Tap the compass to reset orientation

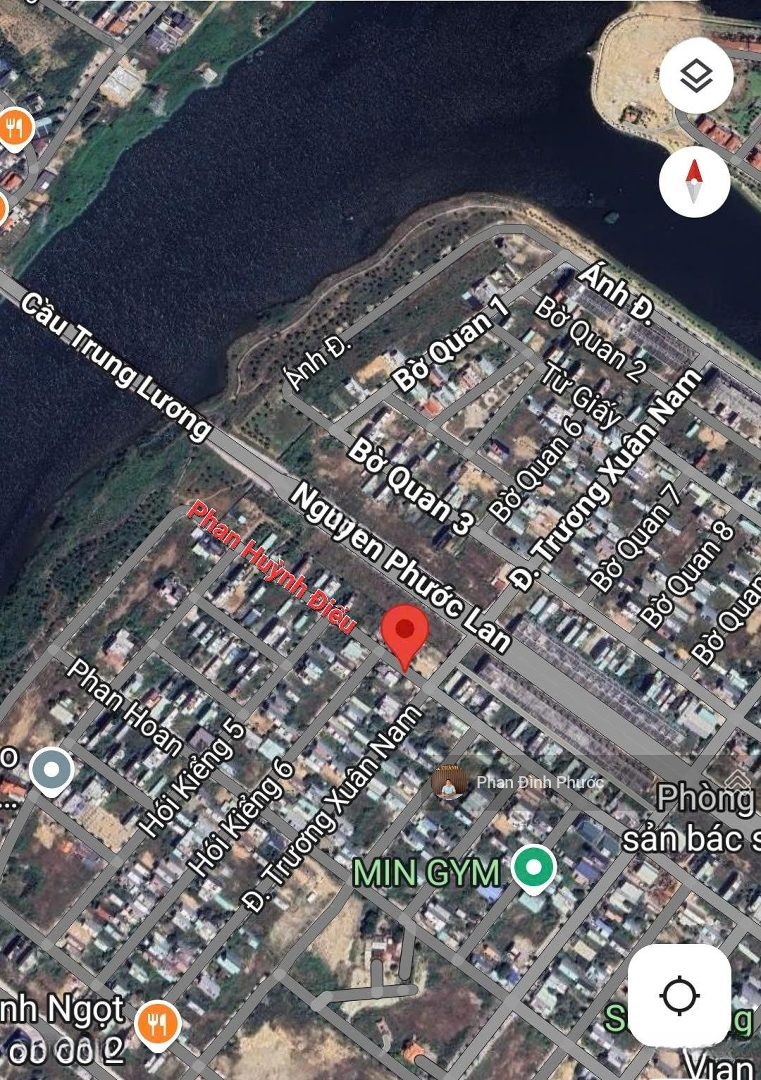click(x=694, y=182)
